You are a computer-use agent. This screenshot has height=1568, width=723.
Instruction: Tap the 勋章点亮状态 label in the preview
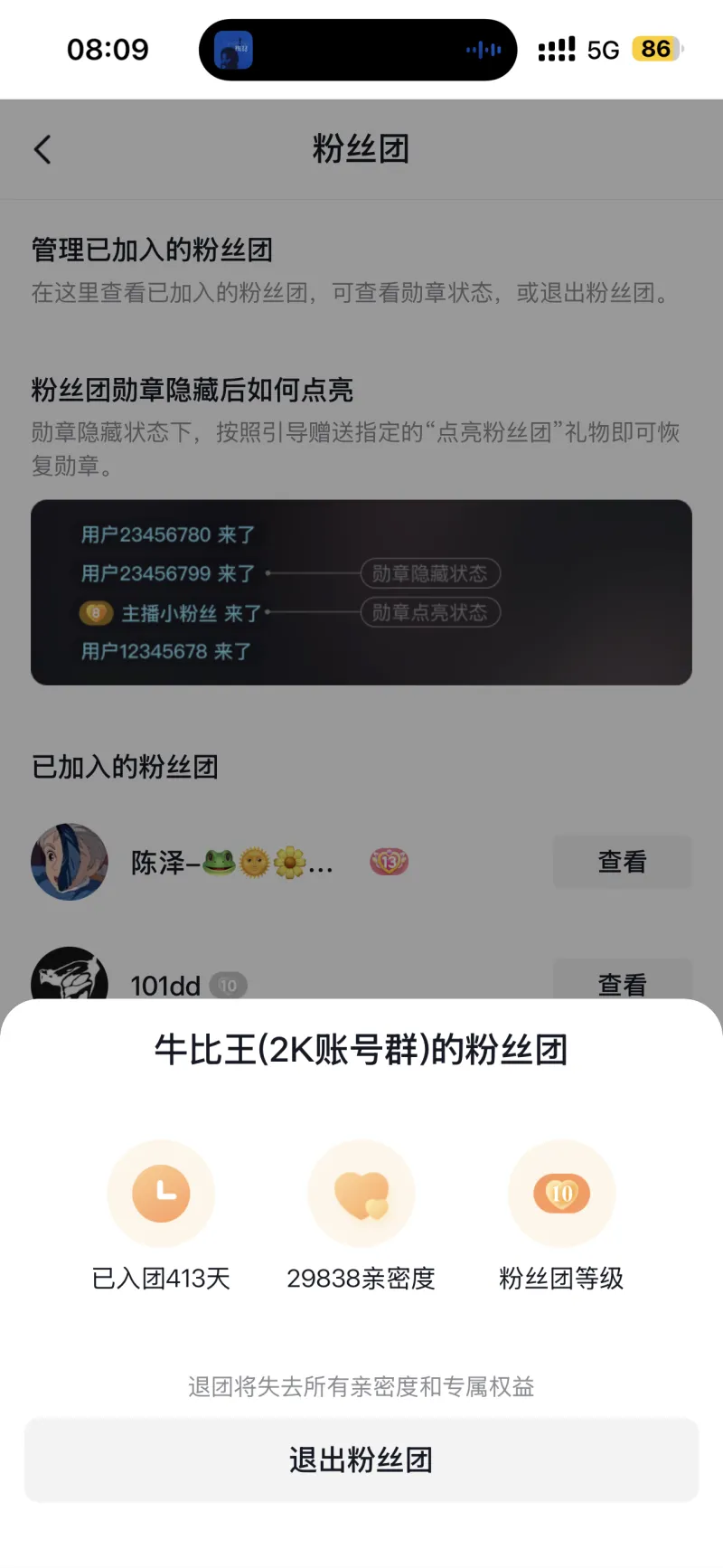point(430,613)
